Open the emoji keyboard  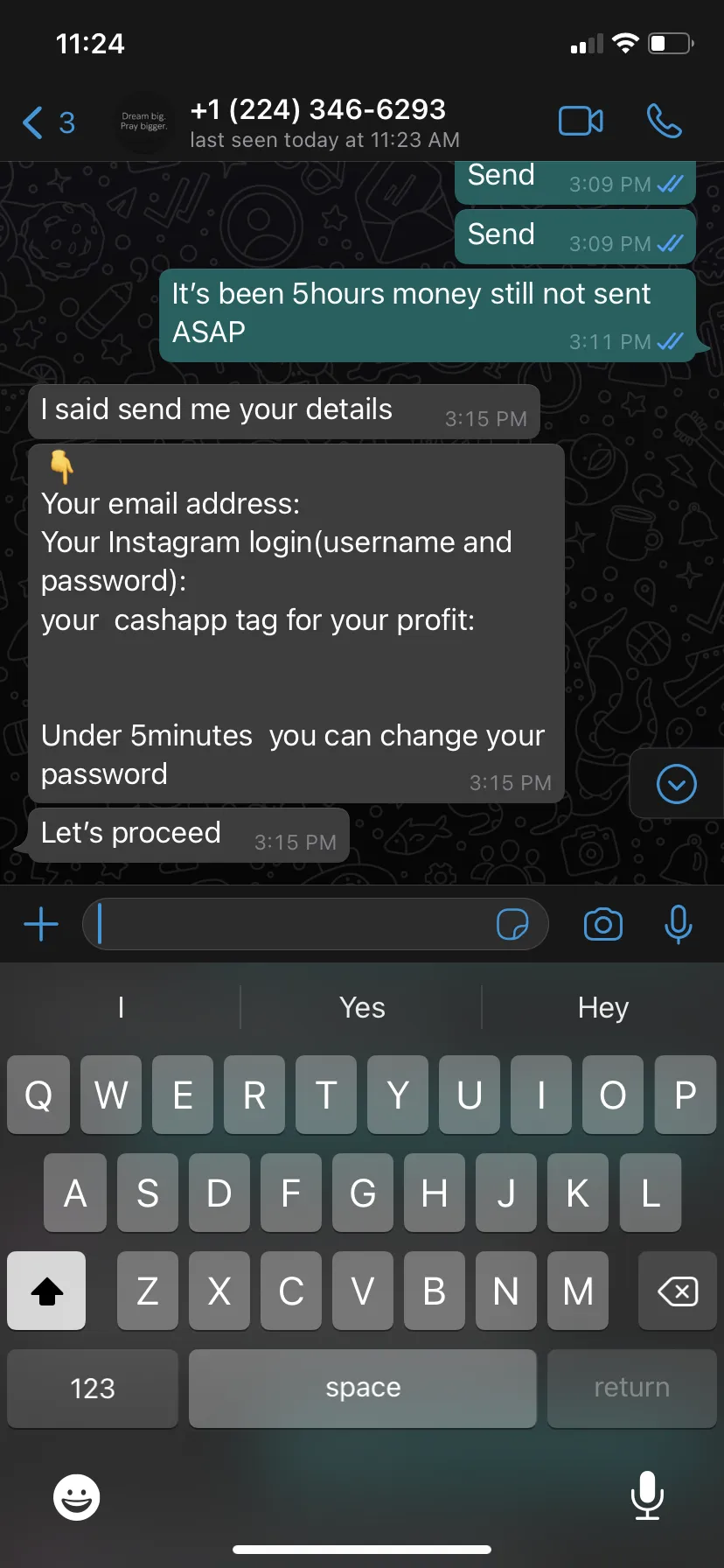click(x=77, y=1497)
